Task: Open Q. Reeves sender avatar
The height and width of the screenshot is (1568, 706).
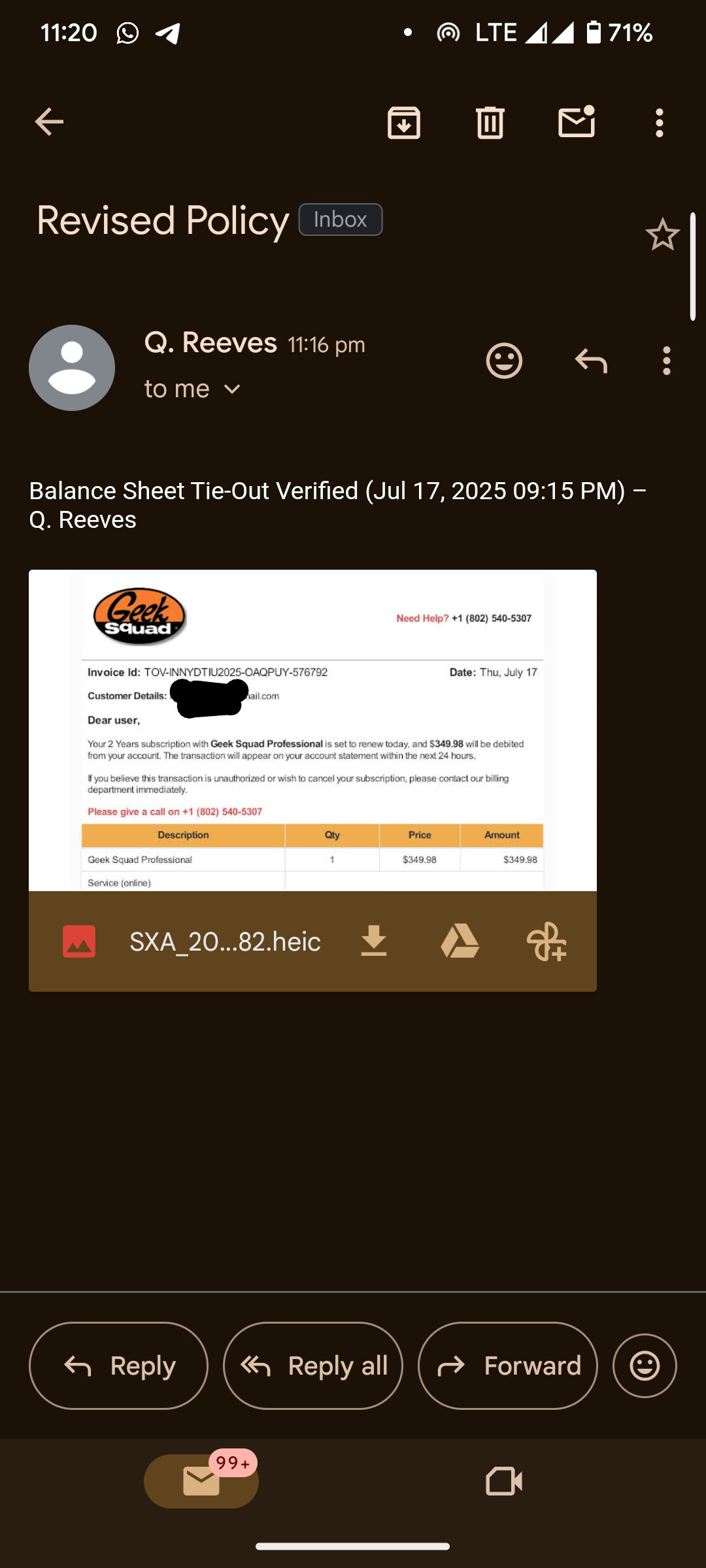Action: tap(72, 368)
